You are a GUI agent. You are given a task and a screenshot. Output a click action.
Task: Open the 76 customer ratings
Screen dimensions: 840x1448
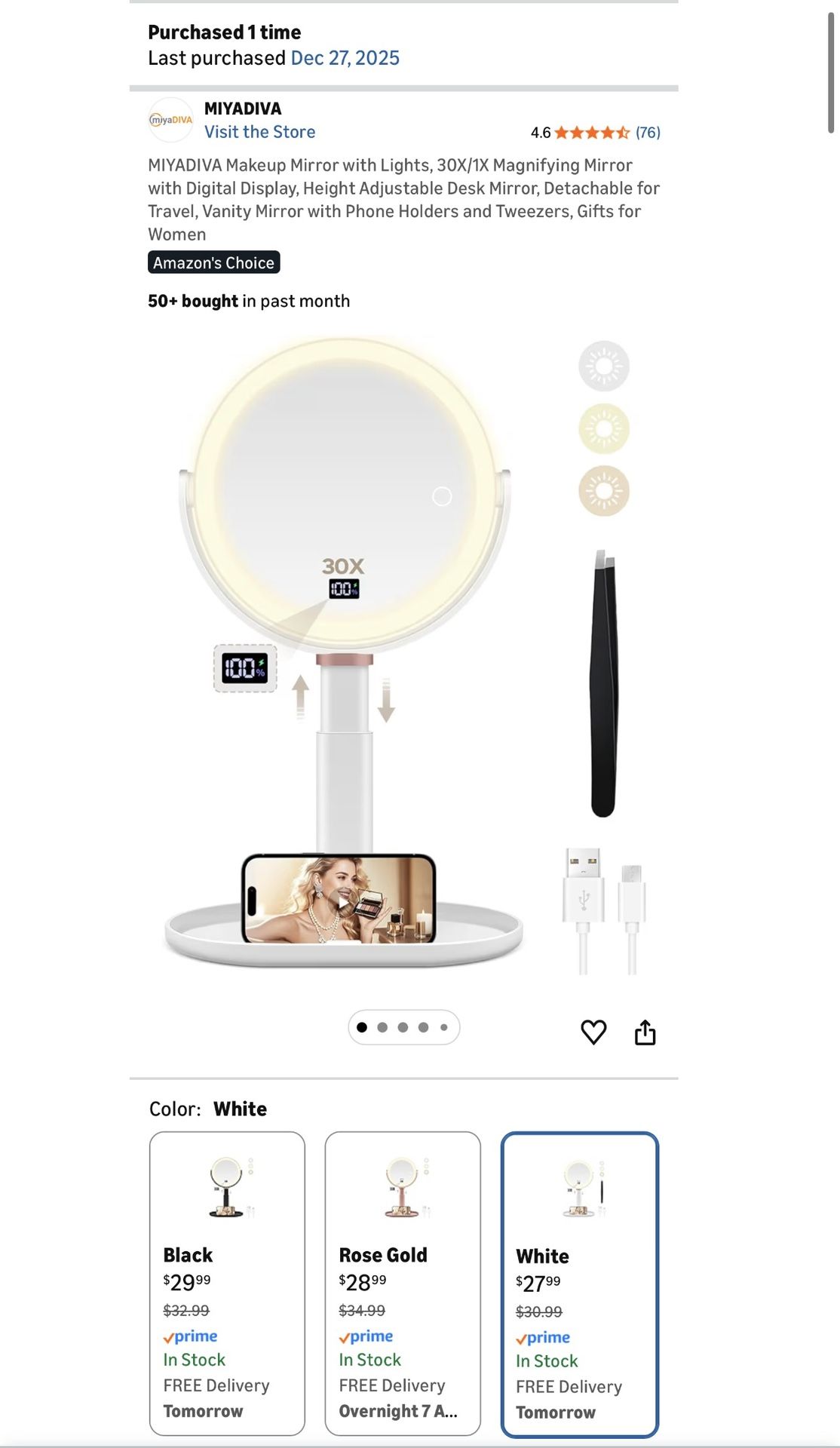648,133
